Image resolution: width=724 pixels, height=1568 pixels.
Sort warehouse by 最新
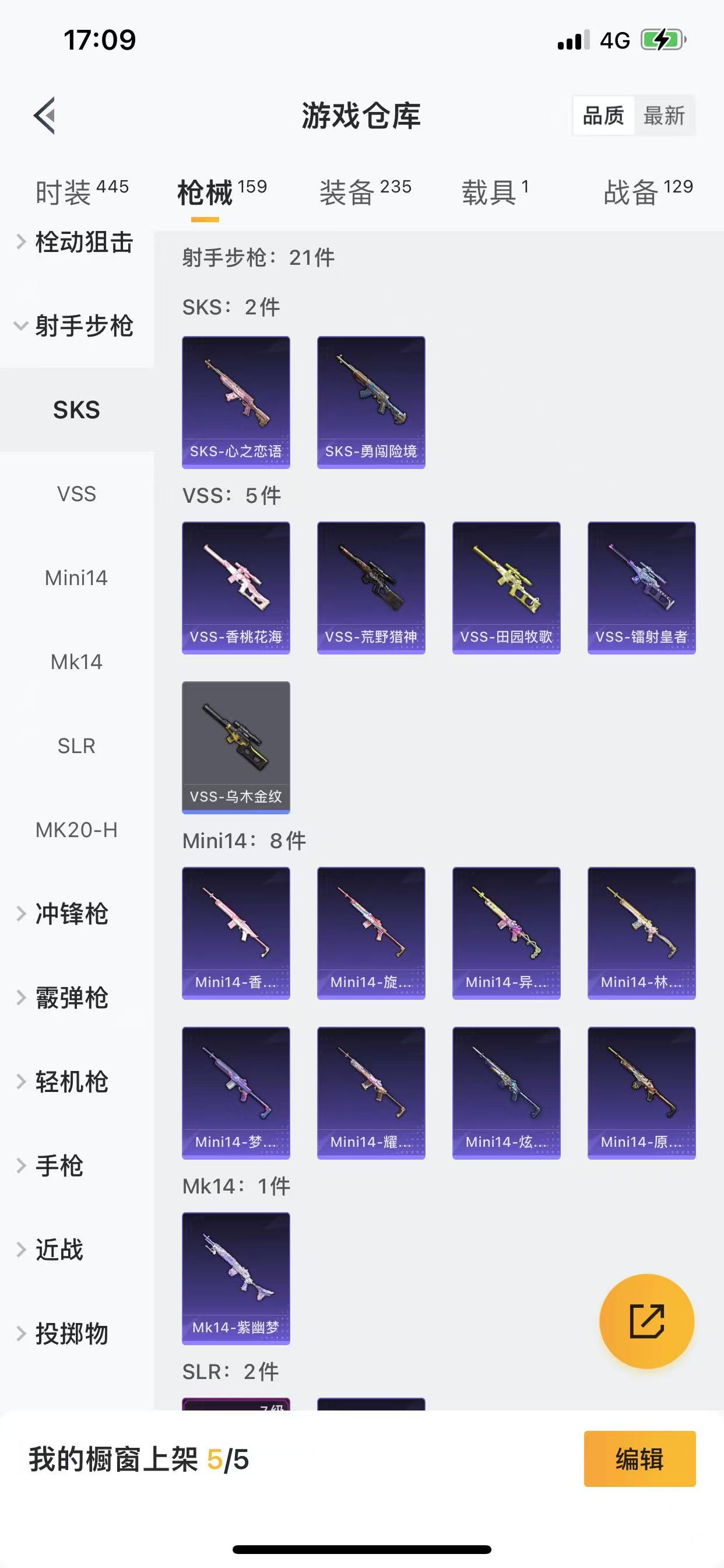click(664, 115)
